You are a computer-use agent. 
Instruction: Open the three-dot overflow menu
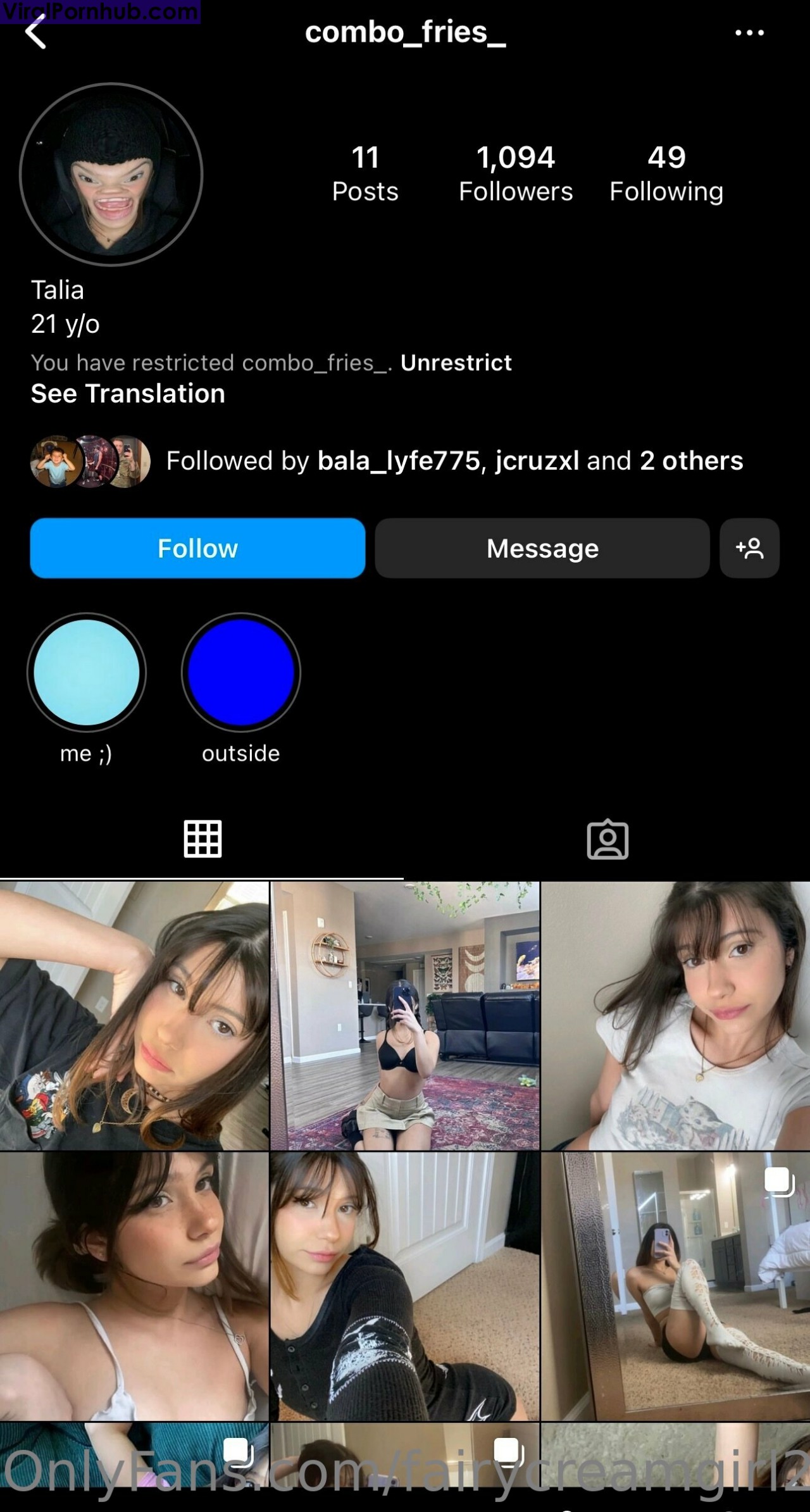click(x=749, y=33)
